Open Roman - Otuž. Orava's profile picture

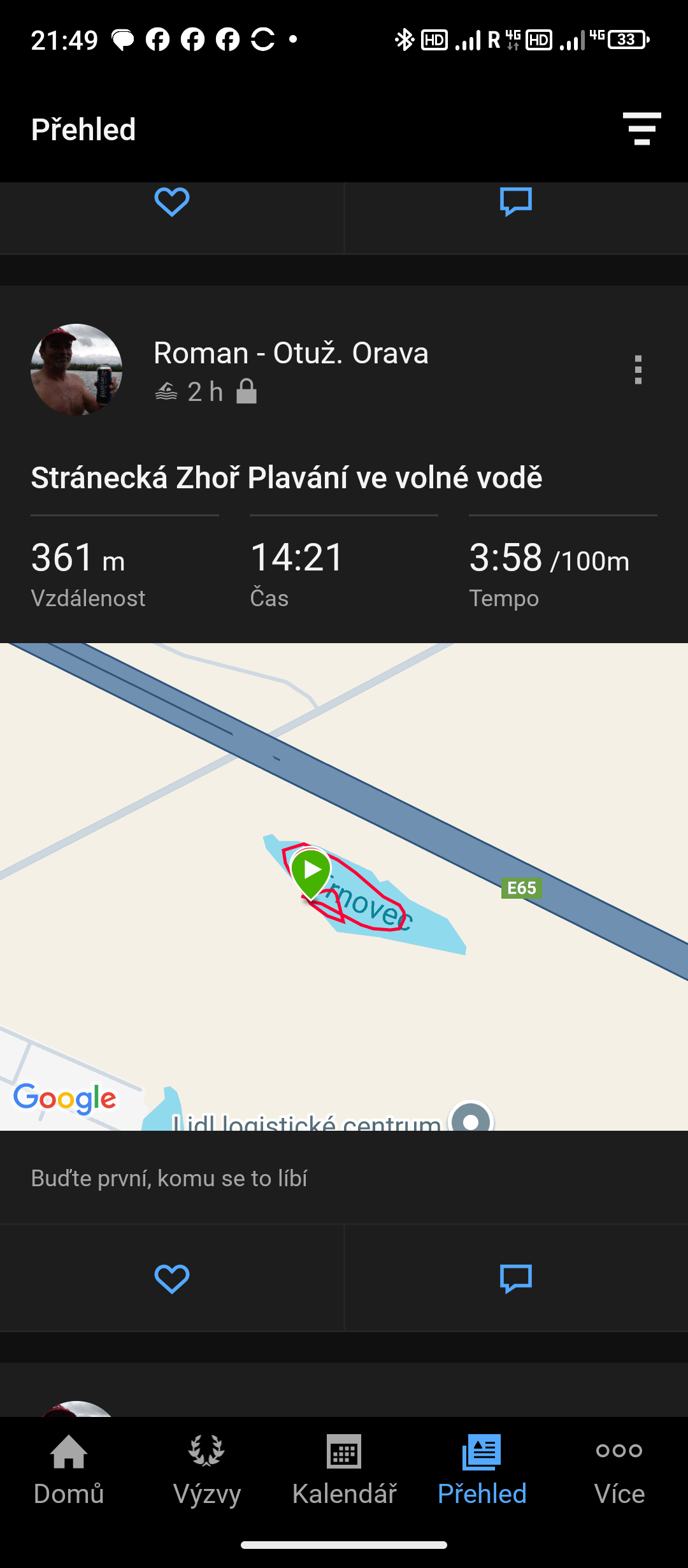click(x=76, y=370)
